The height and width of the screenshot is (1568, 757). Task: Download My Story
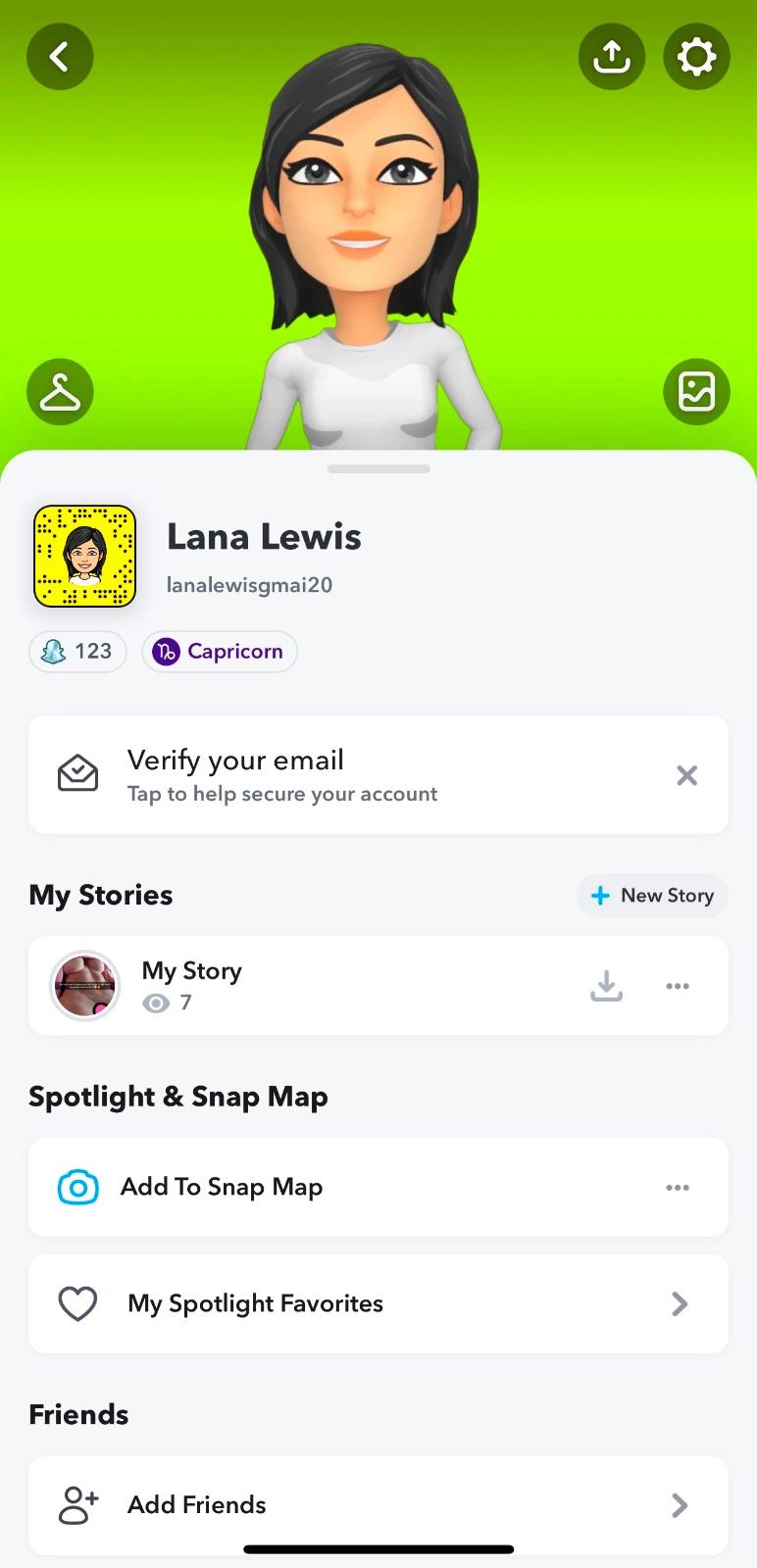click(606, 986)
